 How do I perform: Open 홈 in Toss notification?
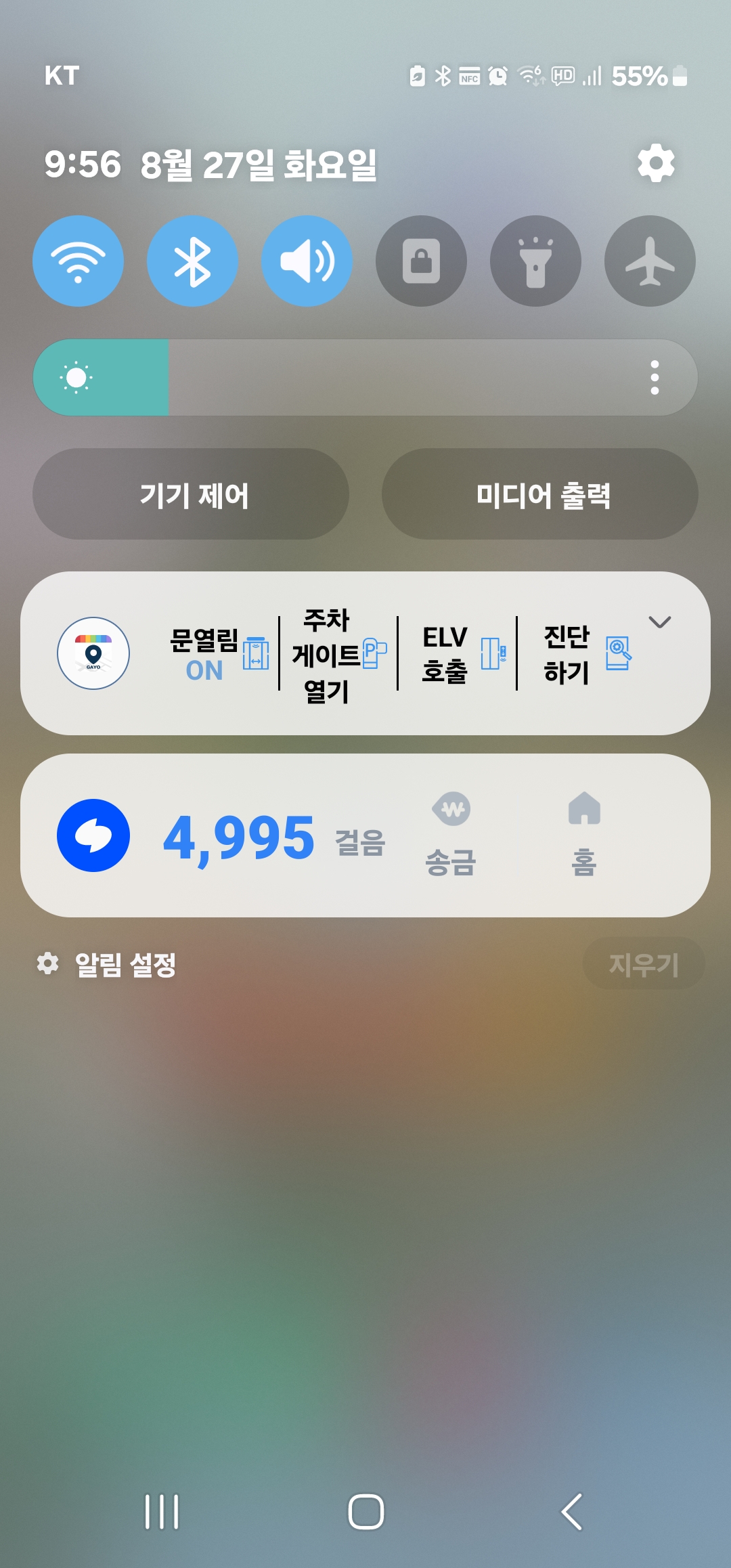click(584, 835)
